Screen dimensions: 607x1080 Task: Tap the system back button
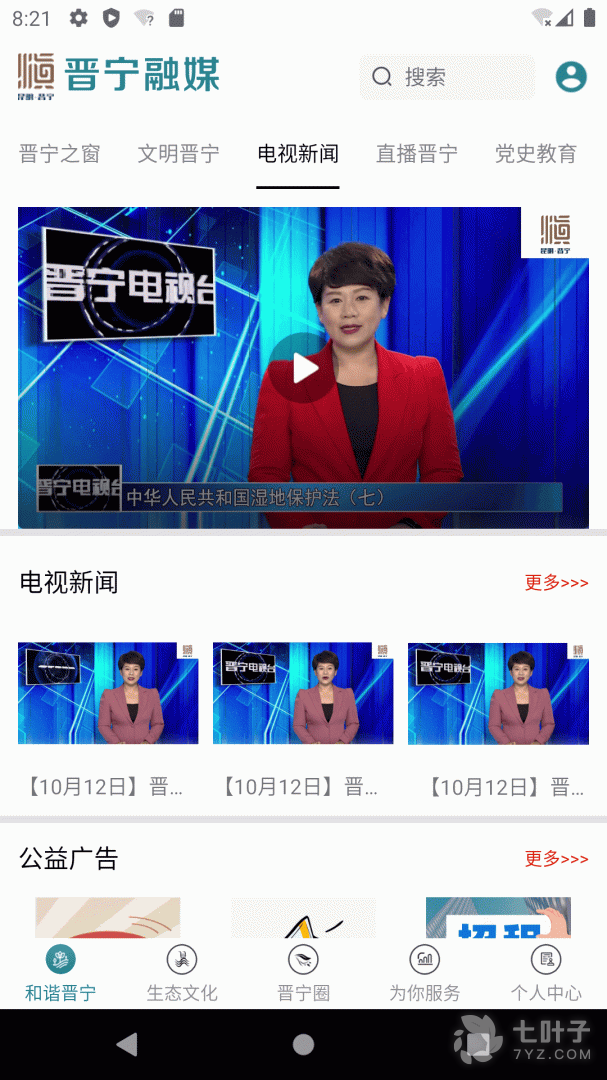(x=127, y=1045)
